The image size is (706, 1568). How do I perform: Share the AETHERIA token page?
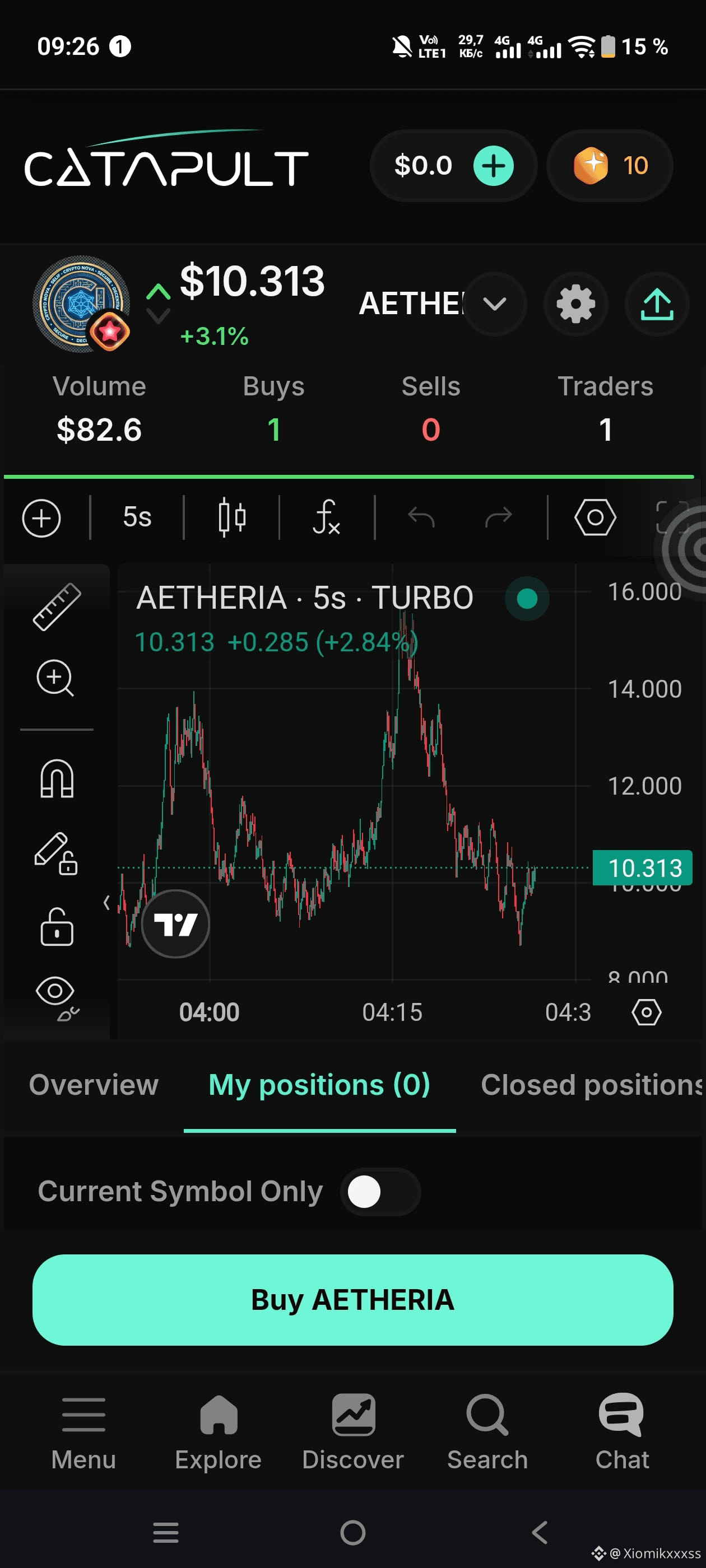[657, 303]
